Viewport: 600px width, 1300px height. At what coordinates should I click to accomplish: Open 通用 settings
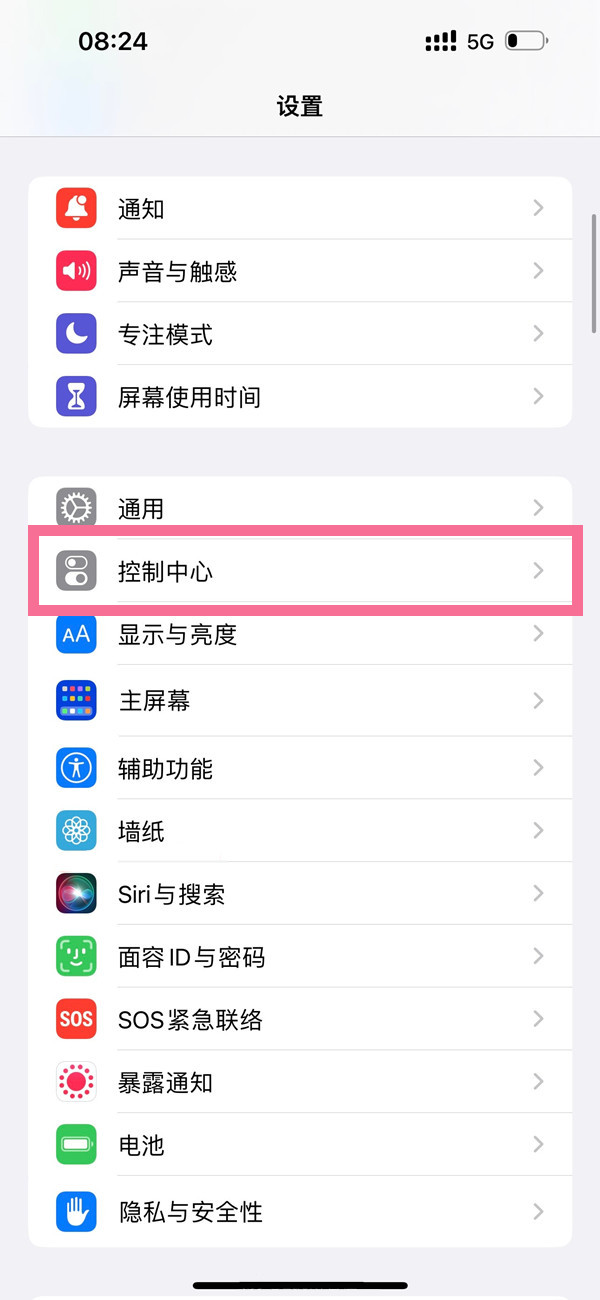pos(300,508)
